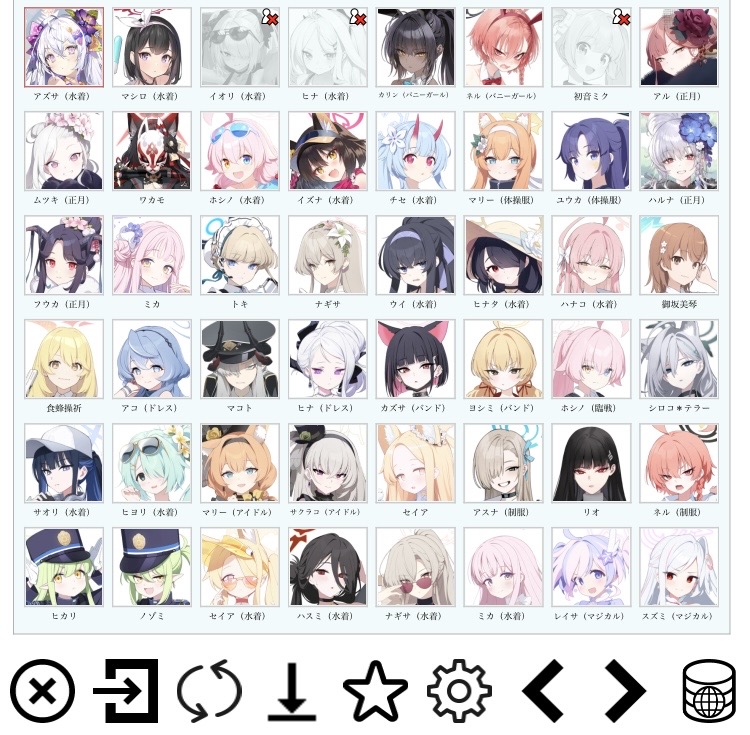Viewport: 750px width, 735px height.
Task: Tap the circled X close icon
Action: tap(43, 691)
